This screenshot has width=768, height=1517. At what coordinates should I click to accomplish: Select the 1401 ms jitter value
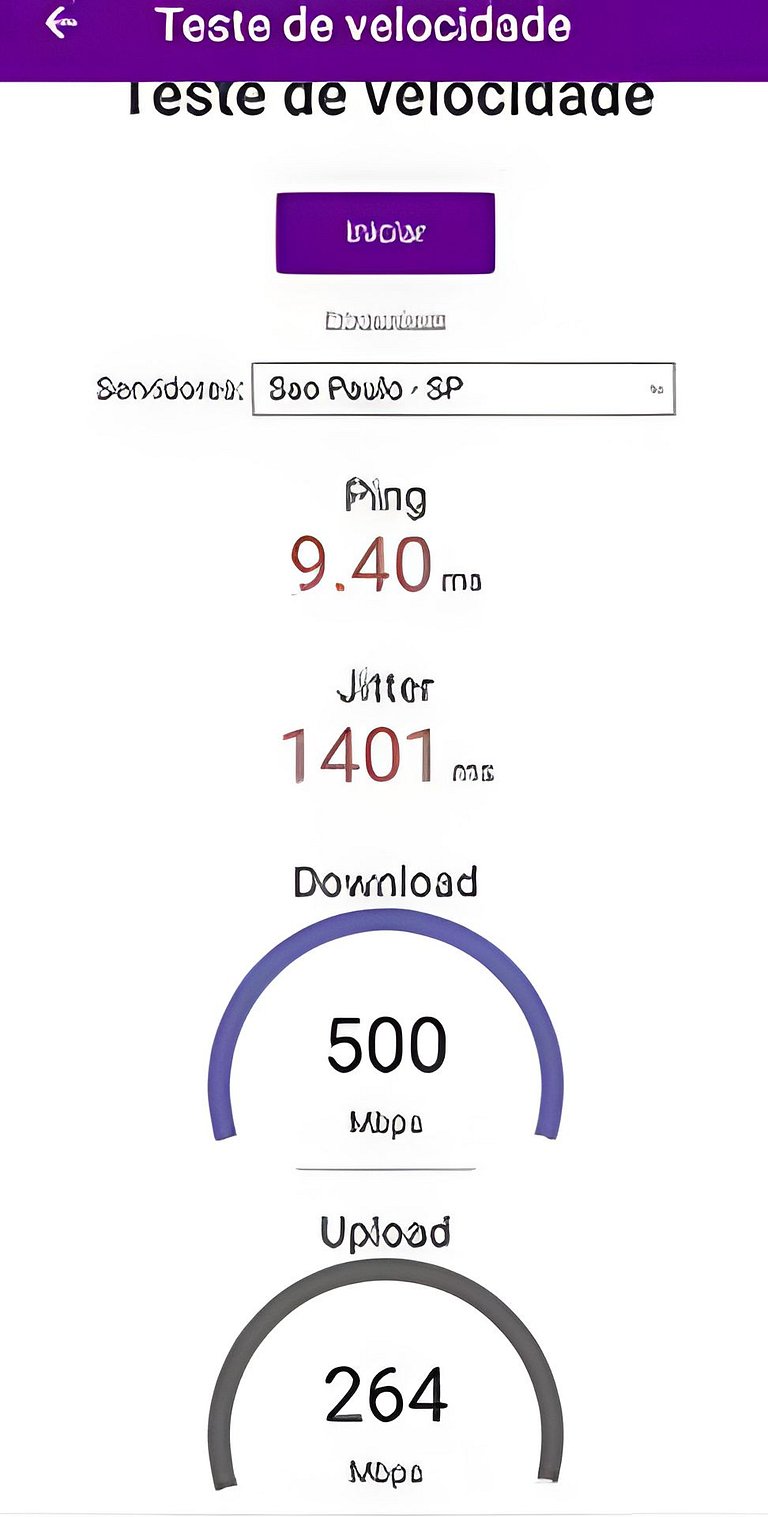pos(384,760)
